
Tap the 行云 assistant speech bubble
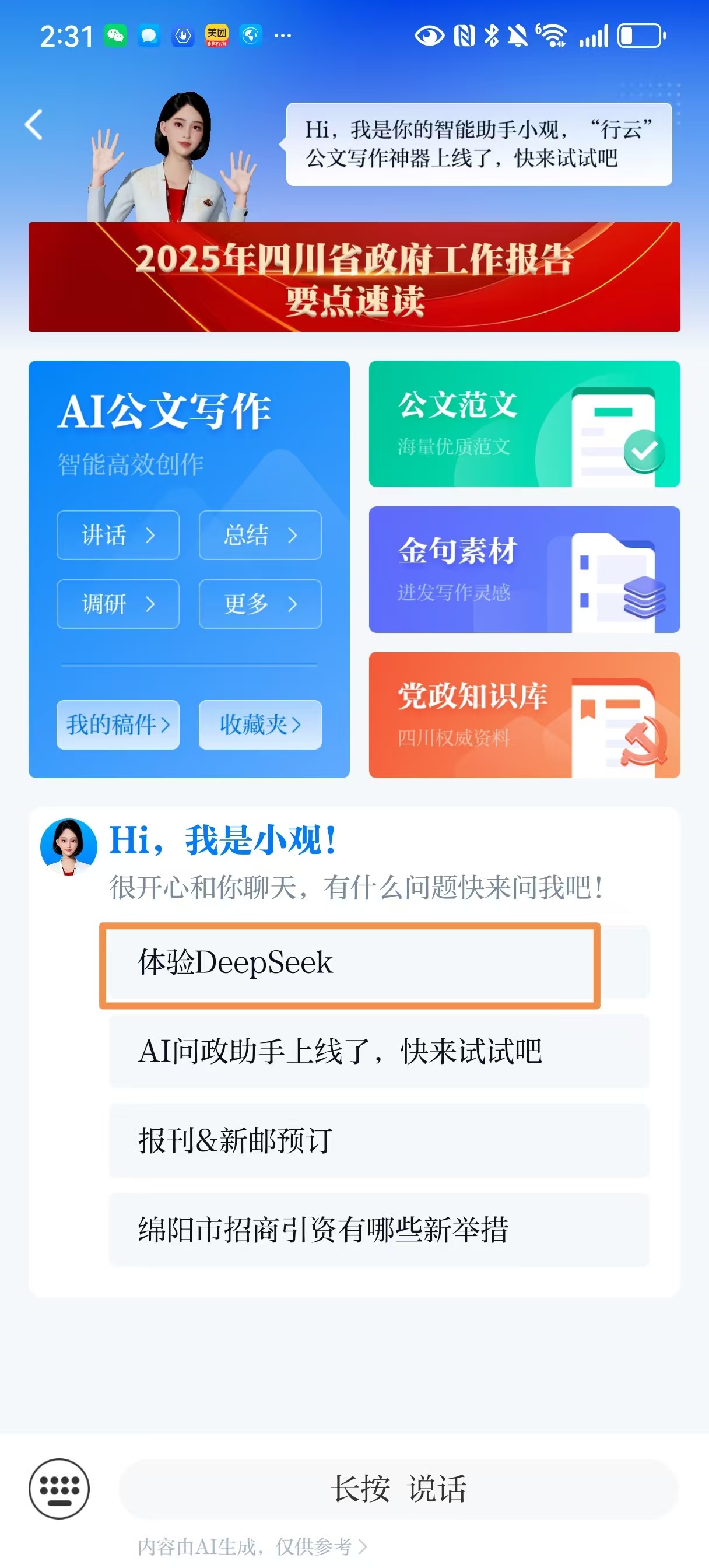479,144
